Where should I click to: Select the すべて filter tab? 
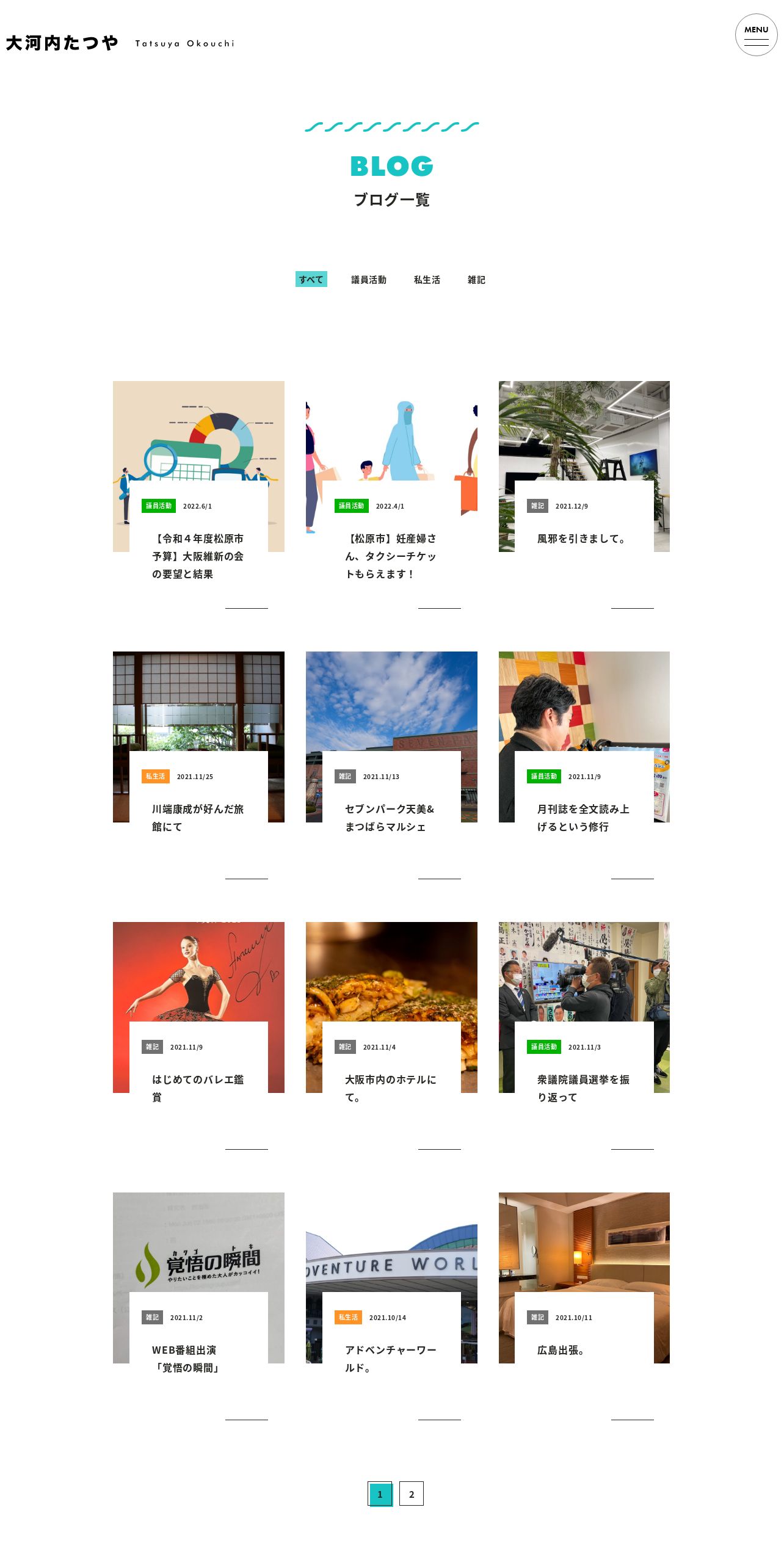pyautogui.click(x=311, y=280)
